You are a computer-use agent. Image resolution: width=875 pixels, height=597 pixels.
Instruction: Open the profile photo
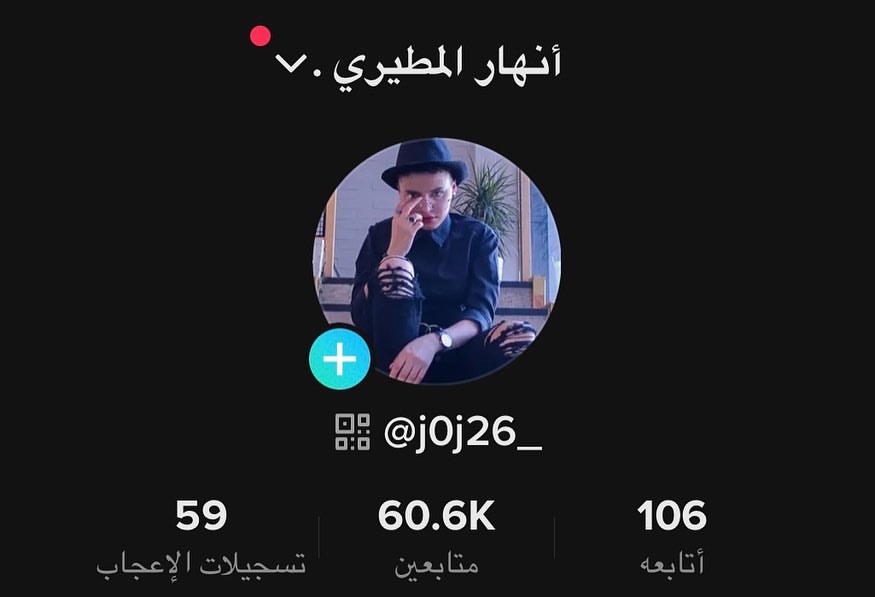click(x=437, y=260)
